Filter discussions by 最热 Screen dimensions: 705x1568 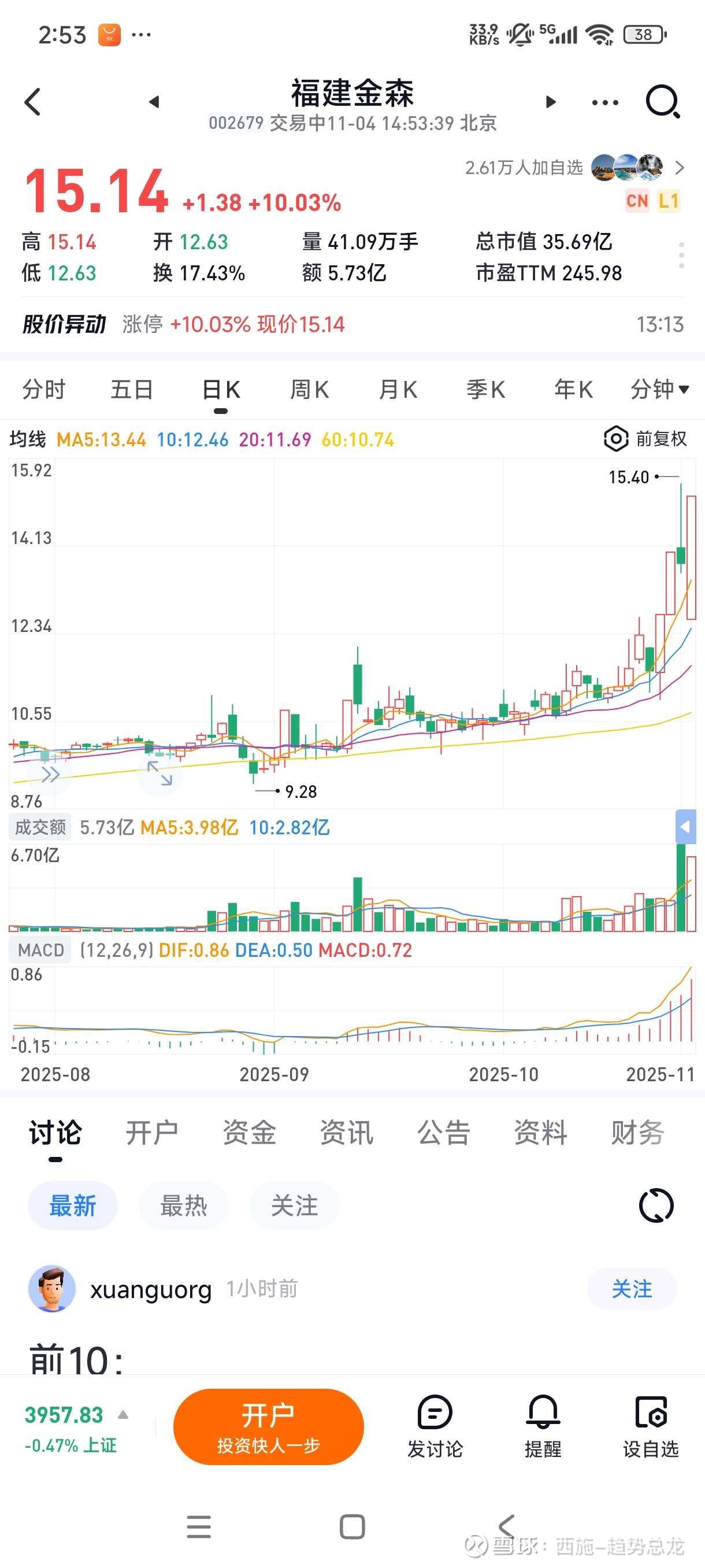click(x=184, y=1206)
